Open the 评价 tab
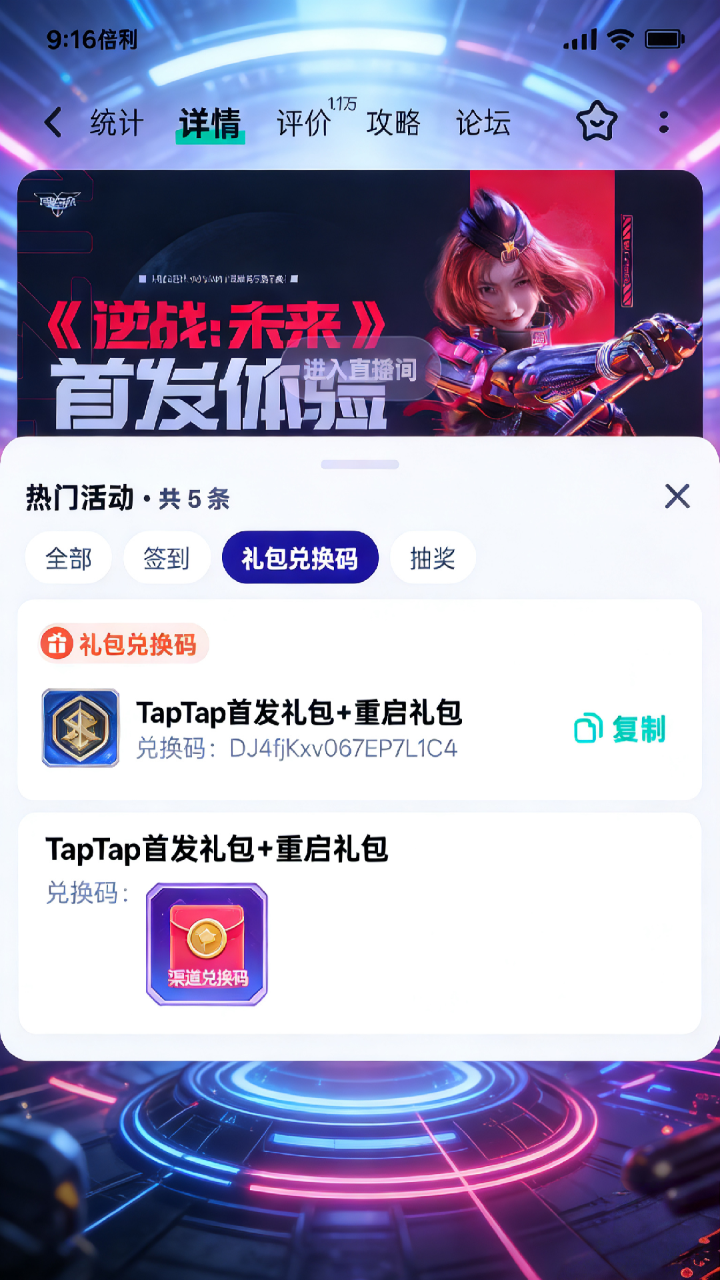720x1280 pixels. 304,123
